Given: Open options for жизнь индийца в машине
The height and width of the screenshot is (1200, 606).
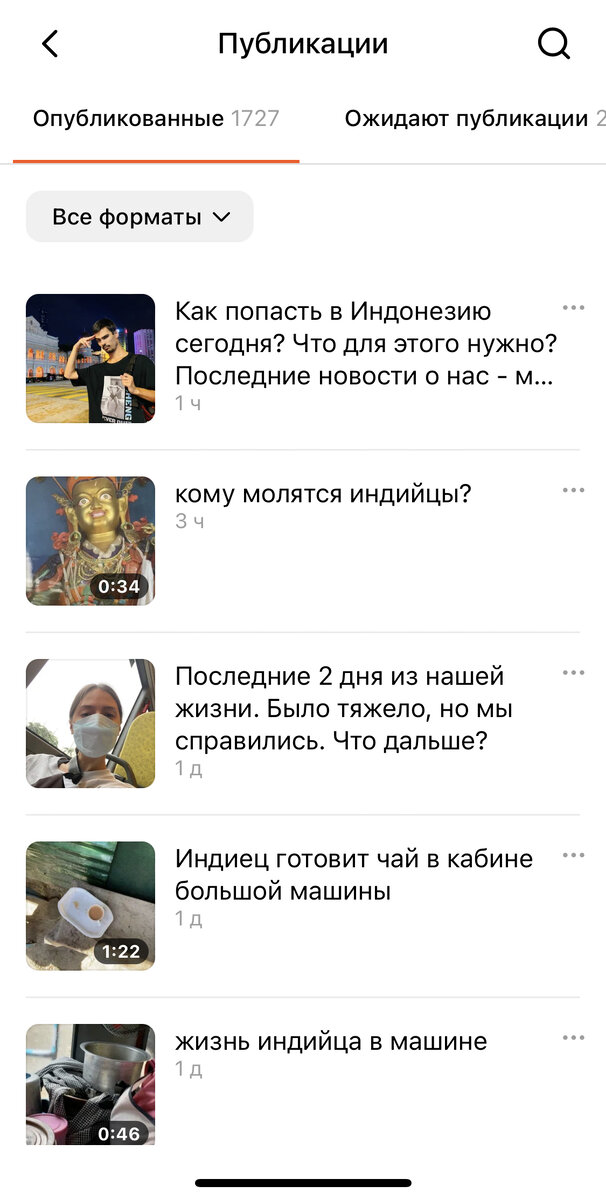Looking at the screenshot, I should coord(573,1038).
